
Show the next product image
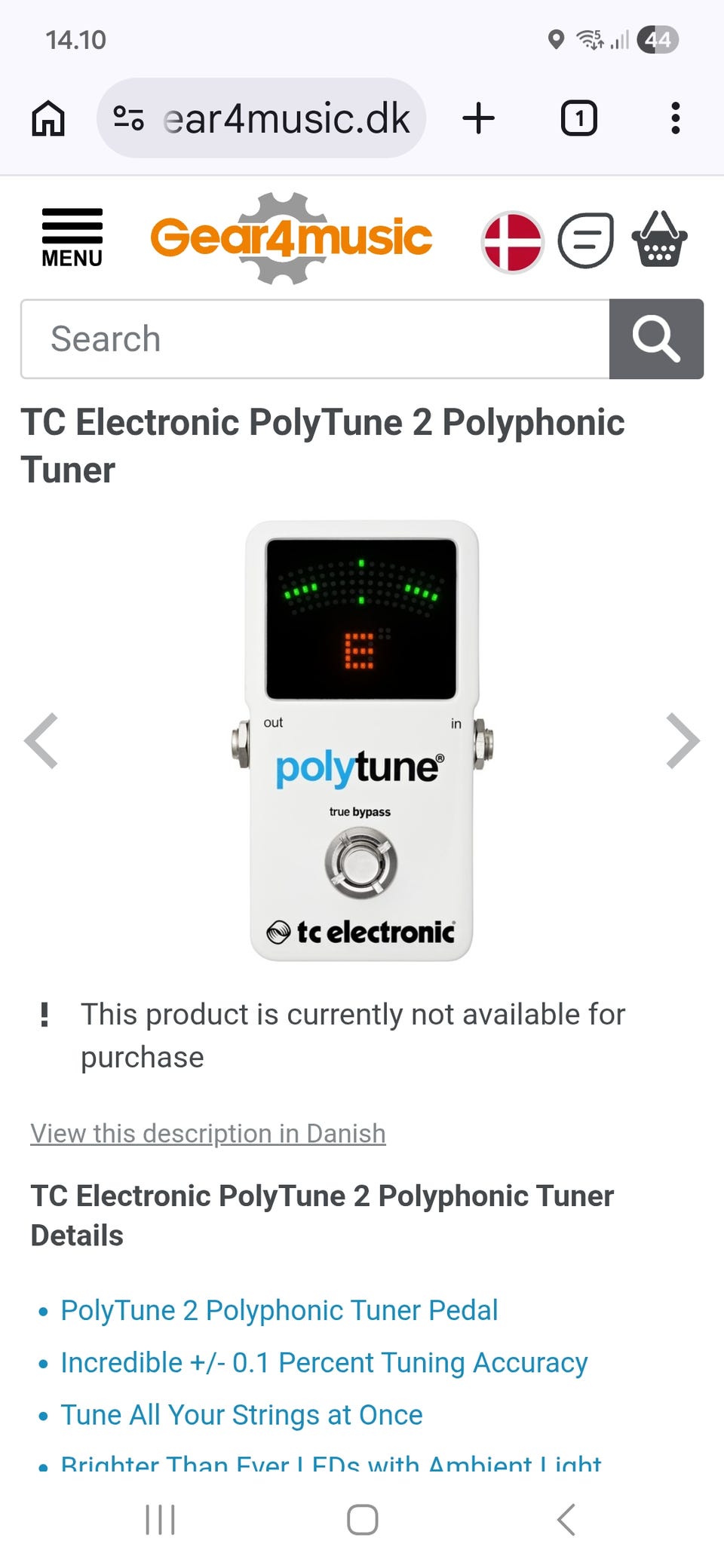683,741
